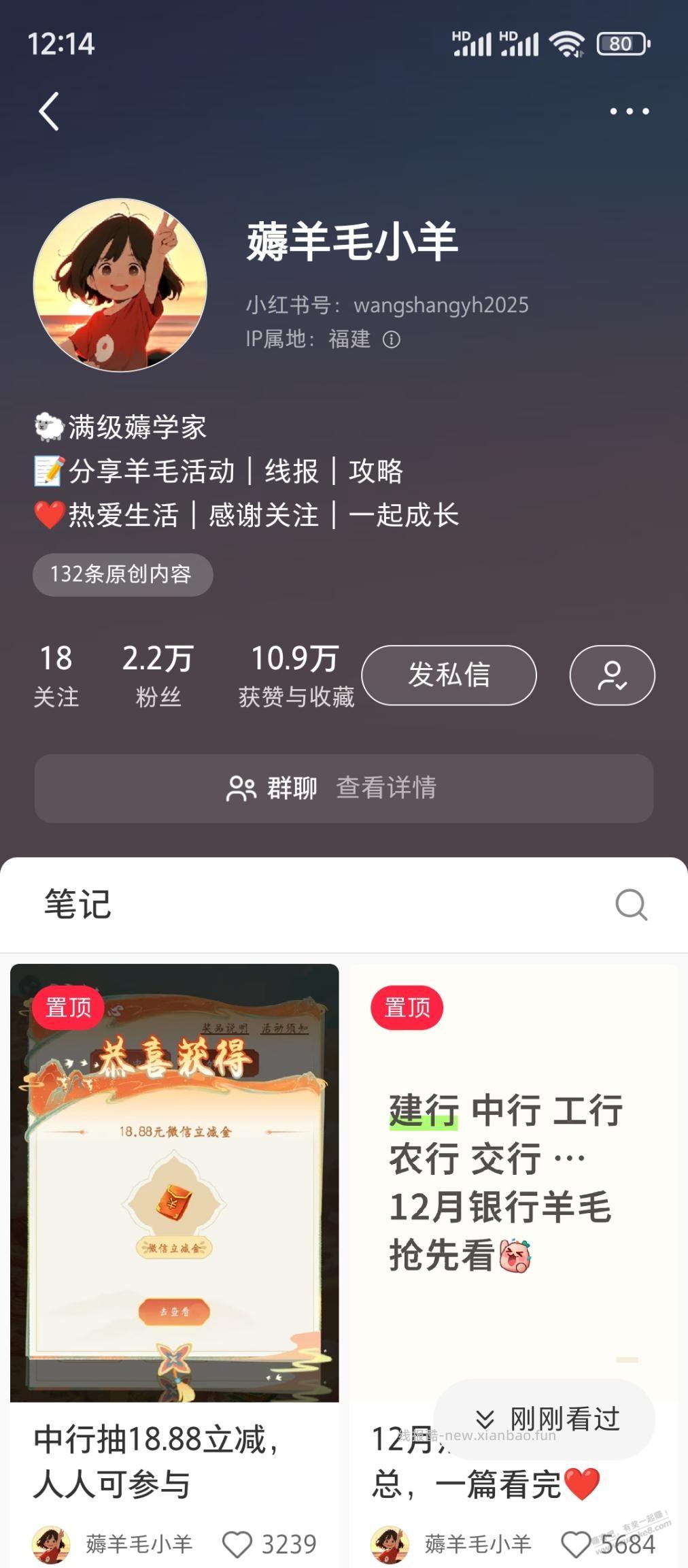
Task: Open the 粉丝 count showing 2.2万
Action: pyautogui.click(x=158, y=673)
